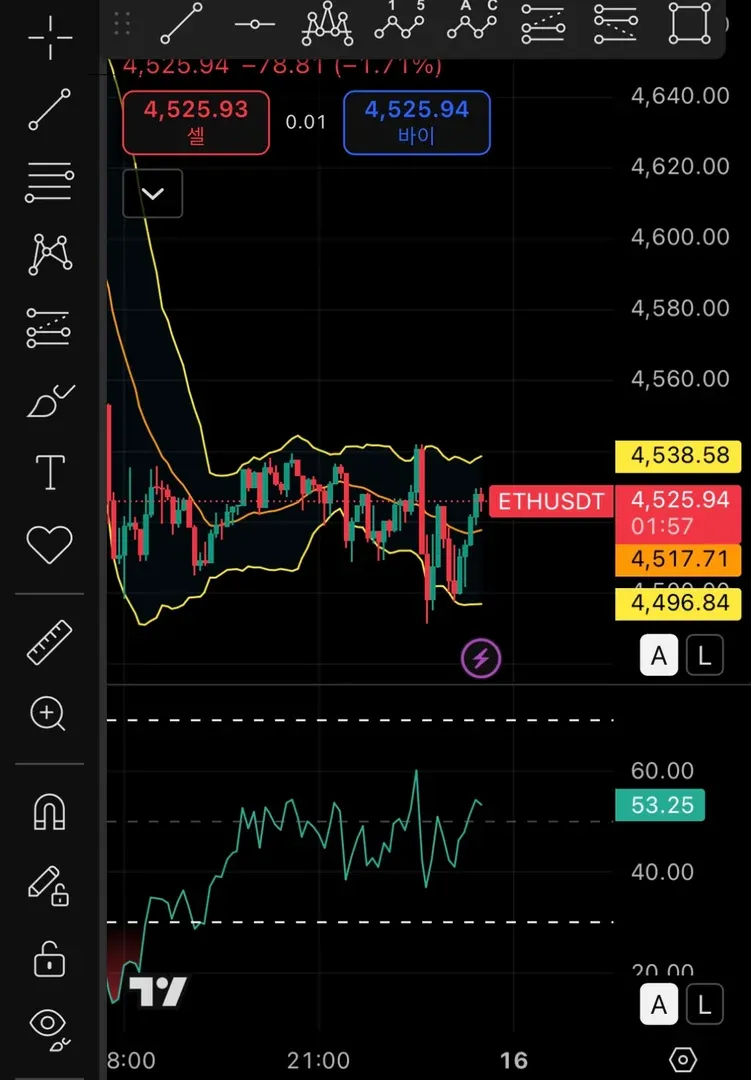The image size is (751, 1080).
Task: Activate the ruler measure tool
Action: click(50, 642)
